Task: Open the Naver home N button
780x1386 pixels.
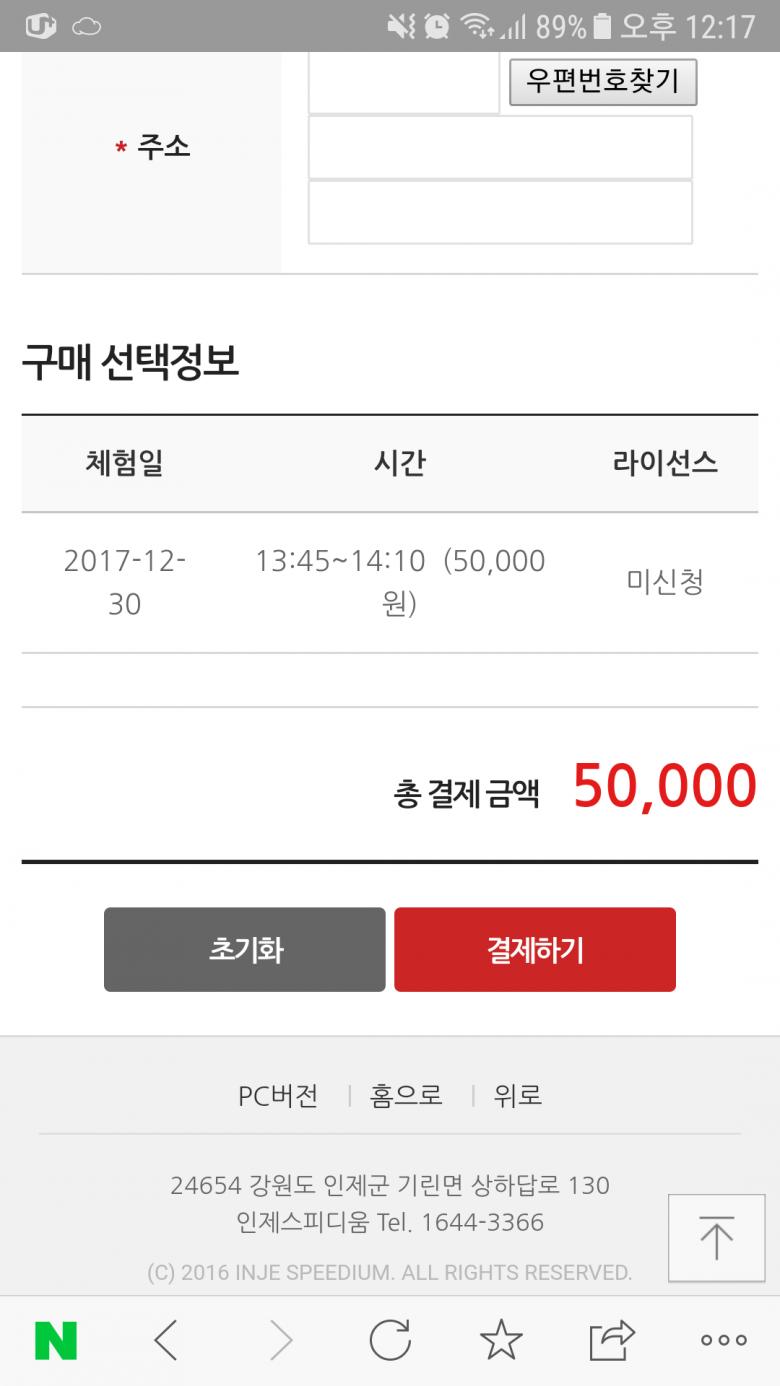Action: coord(56,1340)
